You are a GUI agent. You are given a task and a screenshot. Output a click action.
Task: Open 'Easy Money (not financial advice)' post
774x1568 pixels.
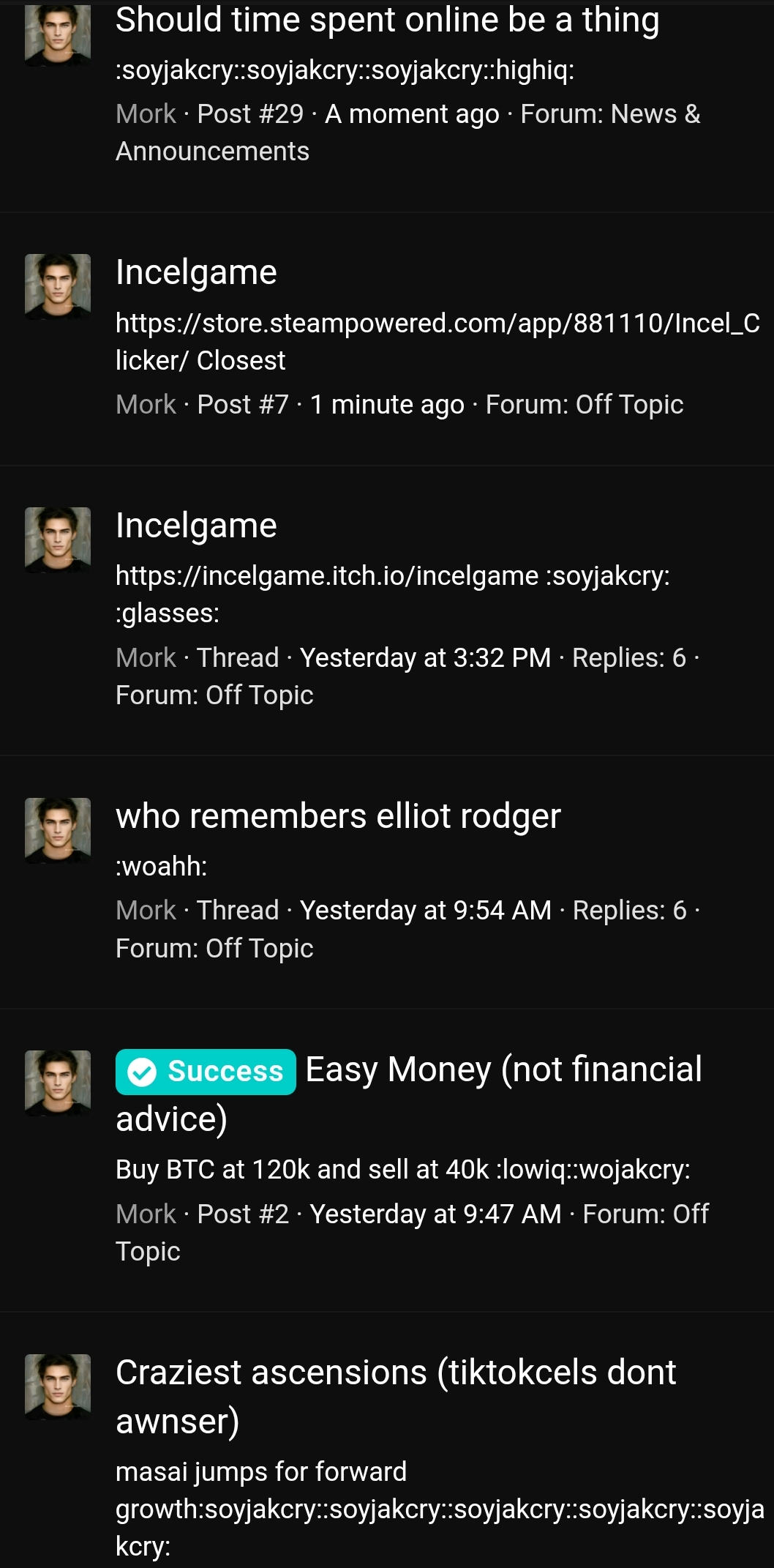pos(503,1070)
